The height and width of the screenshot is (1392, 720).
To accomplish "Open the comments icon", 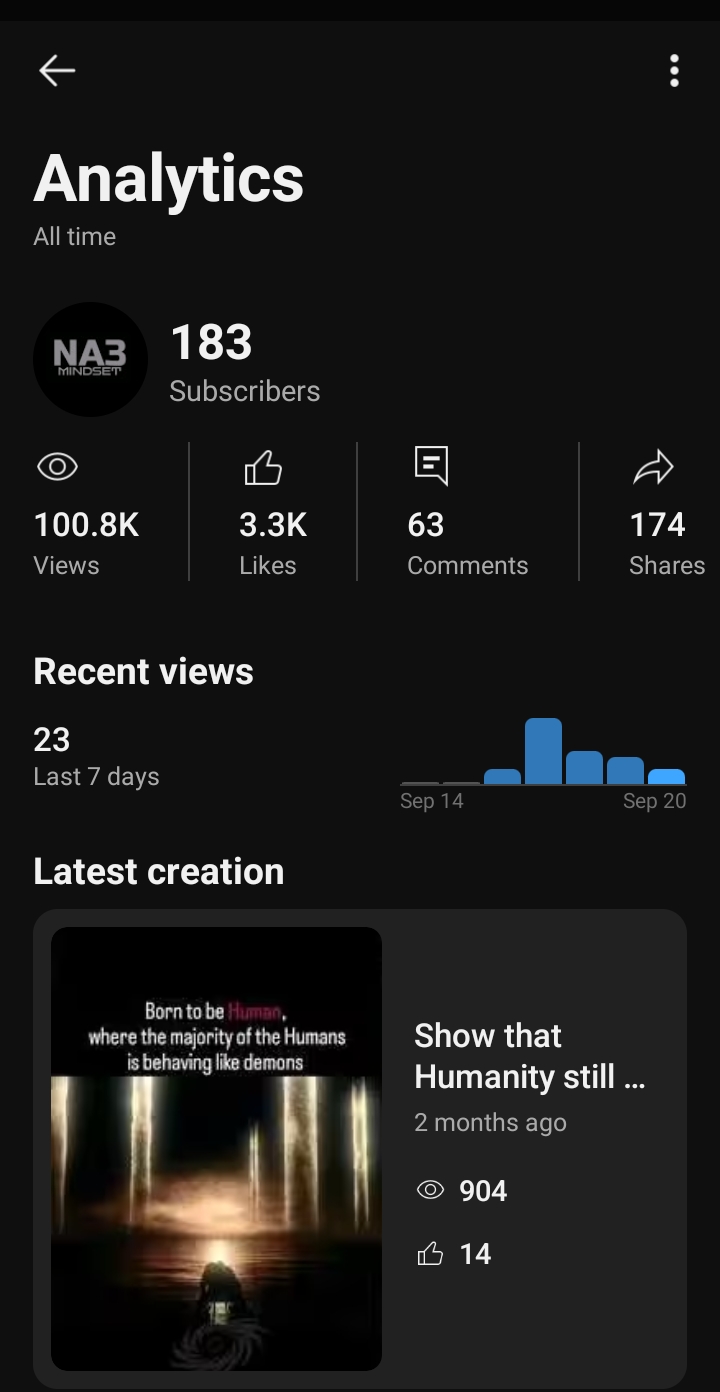I will pos(430,466).
